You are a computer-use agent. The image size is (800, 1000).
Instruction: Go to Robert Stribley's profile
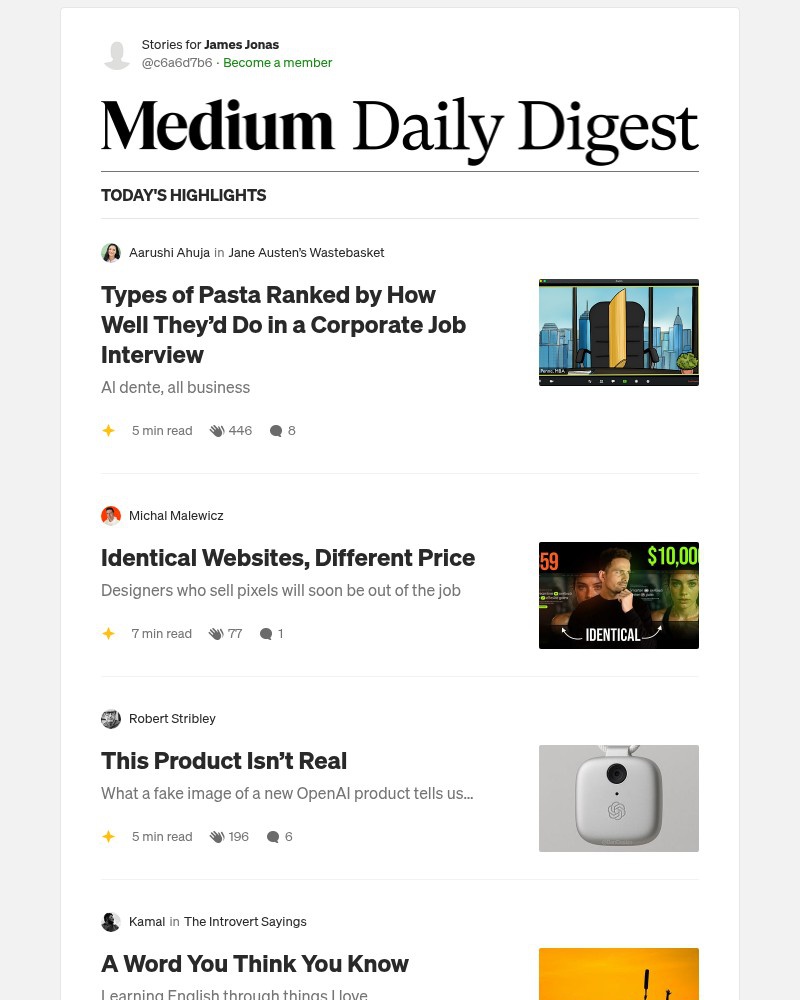point(172,719)
